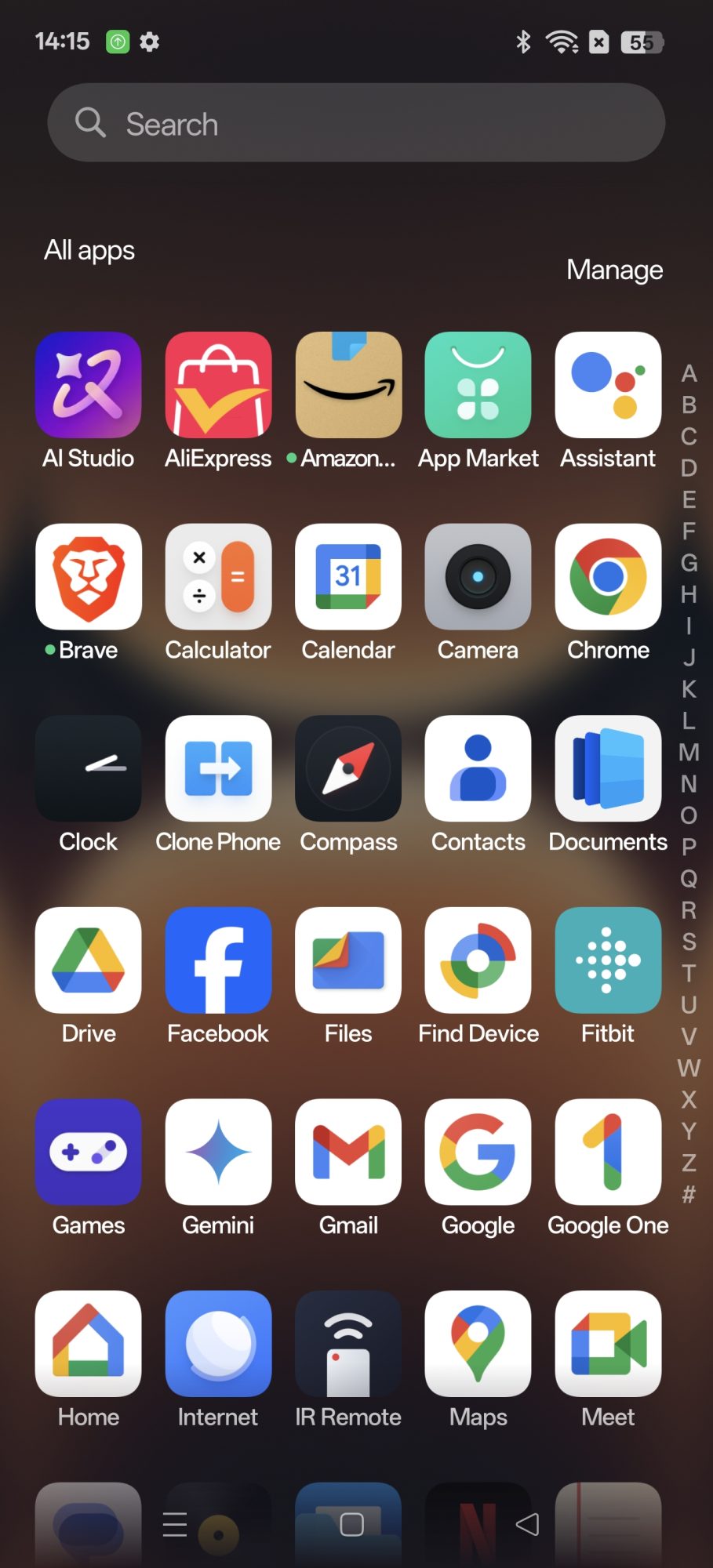Launch Gemini
713x1568 pixels.
(x=218, y=1152)
